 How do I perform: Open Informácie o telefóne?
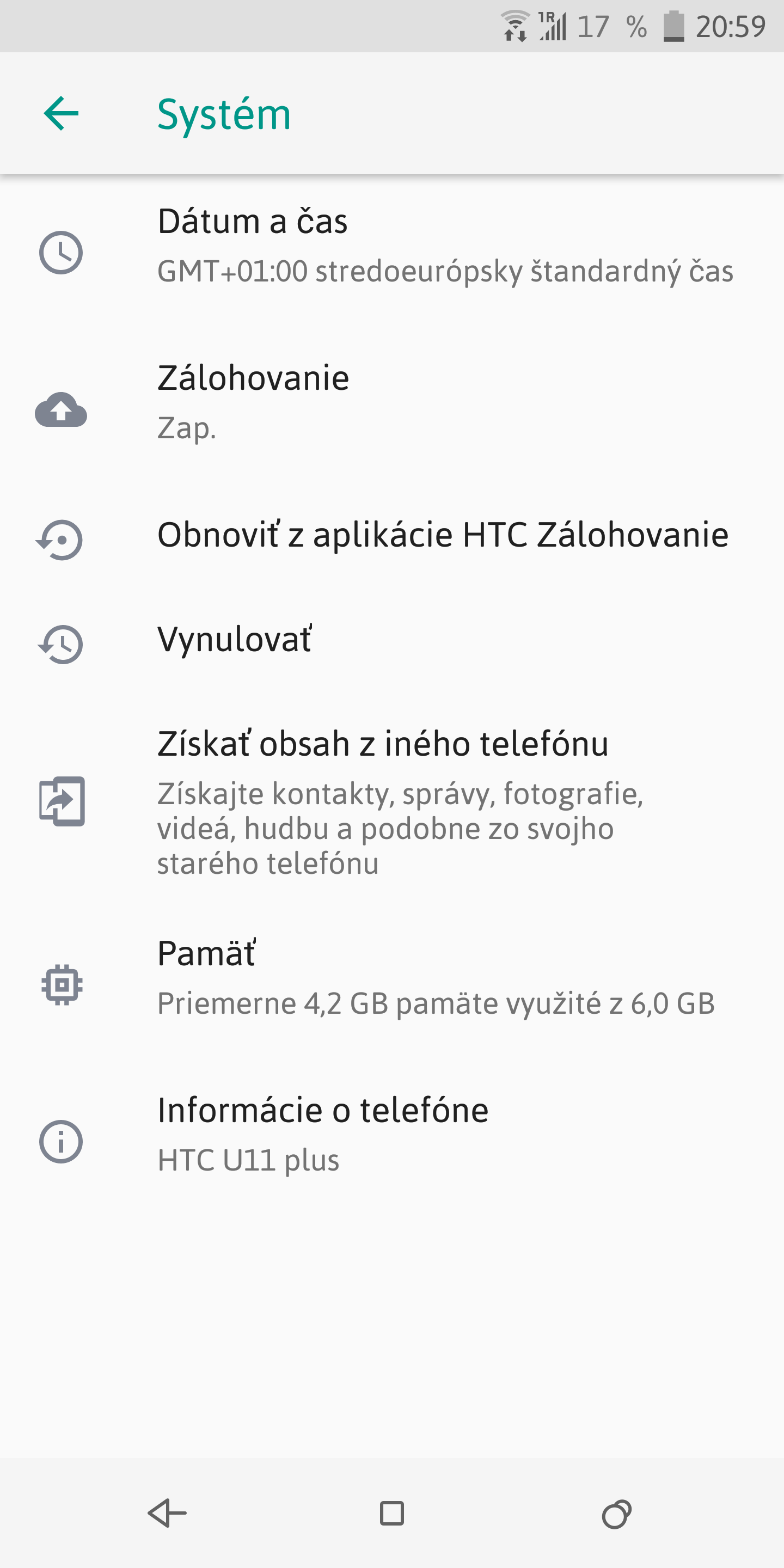point(392,1142)
